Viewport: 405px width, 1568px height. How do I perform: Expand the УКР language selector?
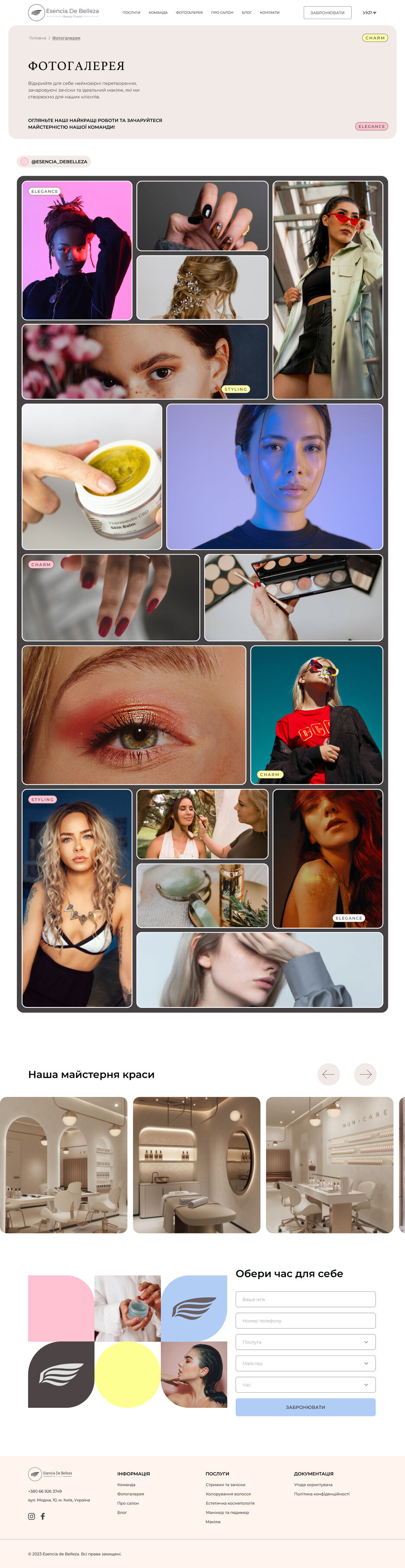(x=369, y=13)
